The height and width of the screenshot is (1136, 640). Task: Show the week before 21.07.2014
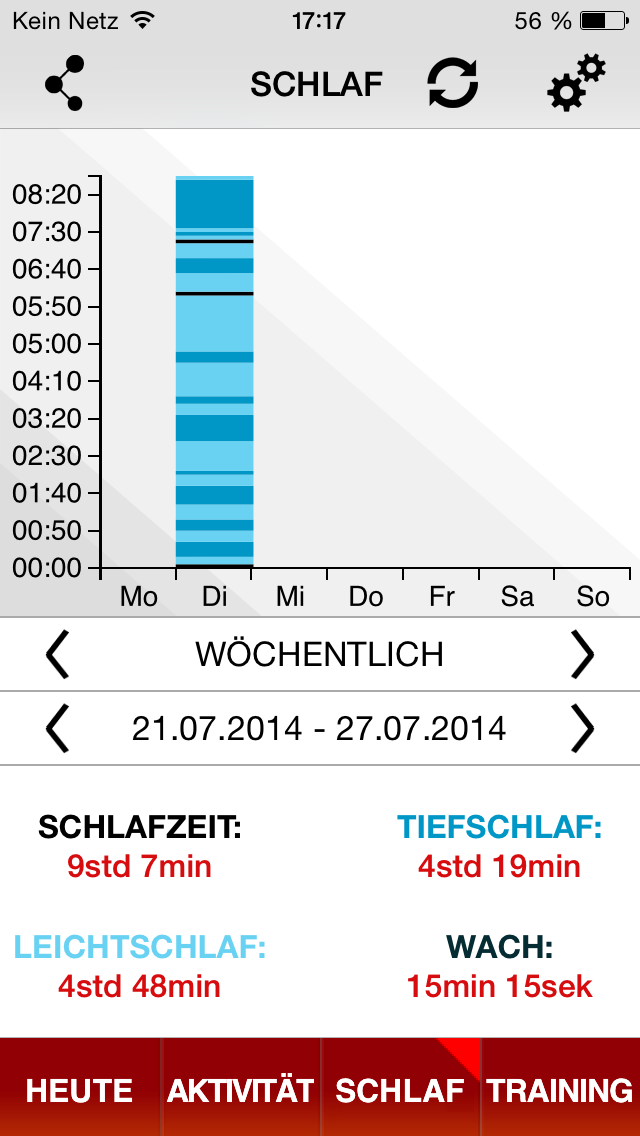click(x=58, y=729)
